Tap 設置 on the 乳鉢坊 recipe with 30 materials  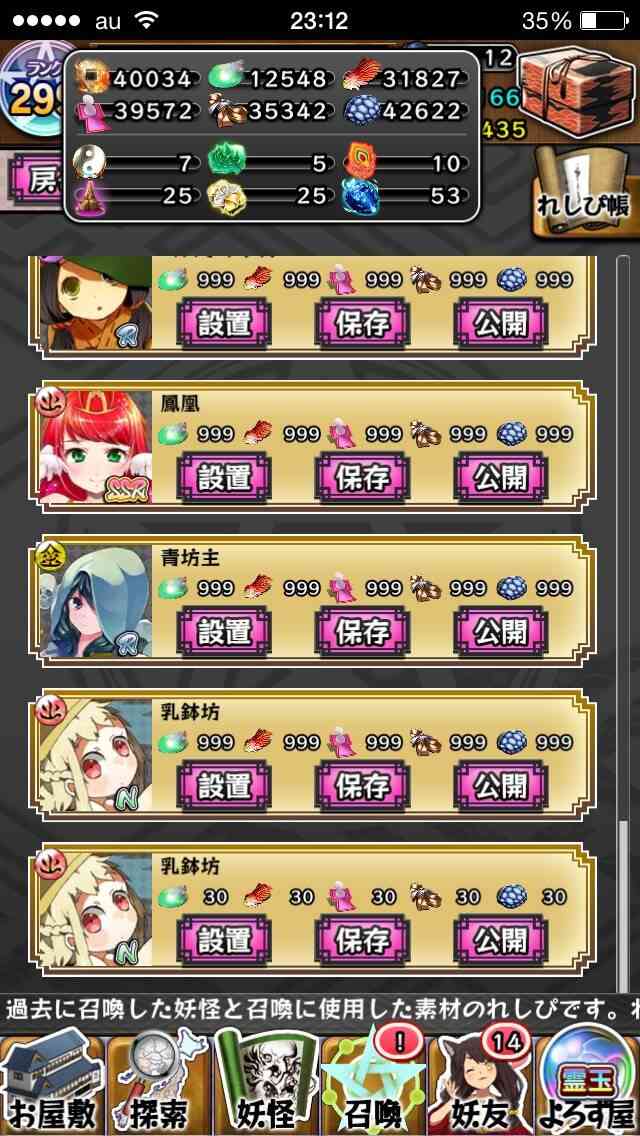tap(224, 940)
